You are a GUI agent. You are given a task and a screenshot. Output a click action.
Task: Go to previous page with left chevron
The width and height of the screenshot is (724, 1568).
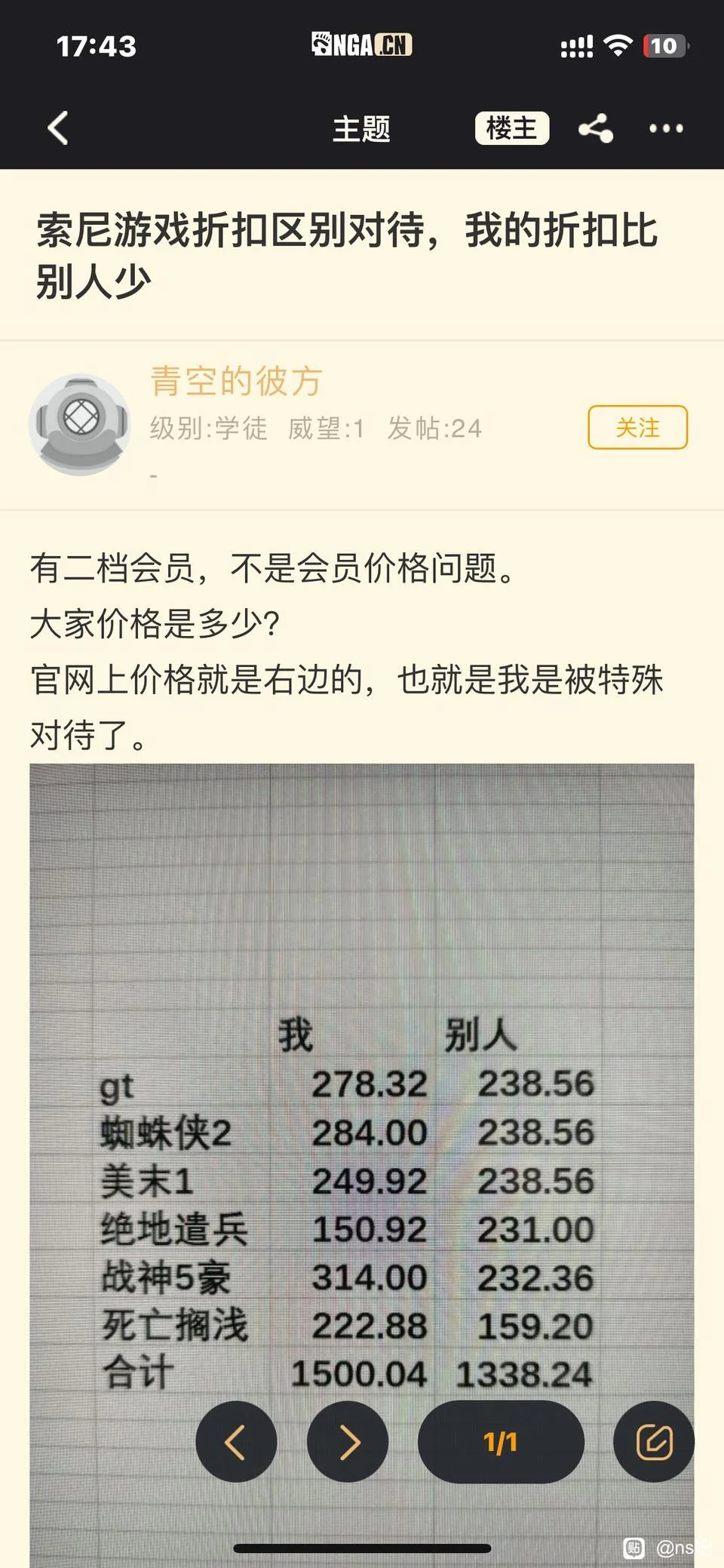click(x=236, y=1442)
